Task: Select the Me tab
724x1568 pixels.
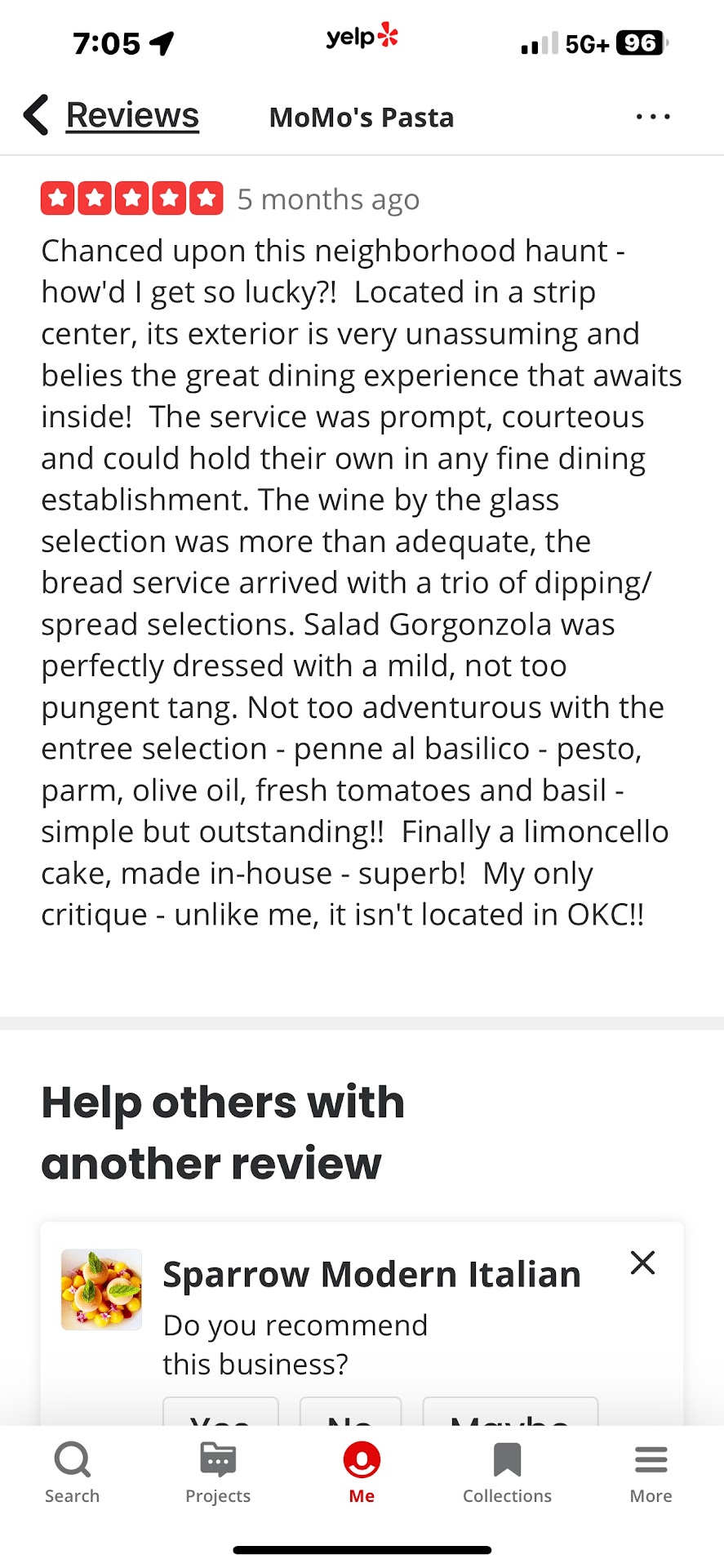Action: click(x=362, y=1472)
